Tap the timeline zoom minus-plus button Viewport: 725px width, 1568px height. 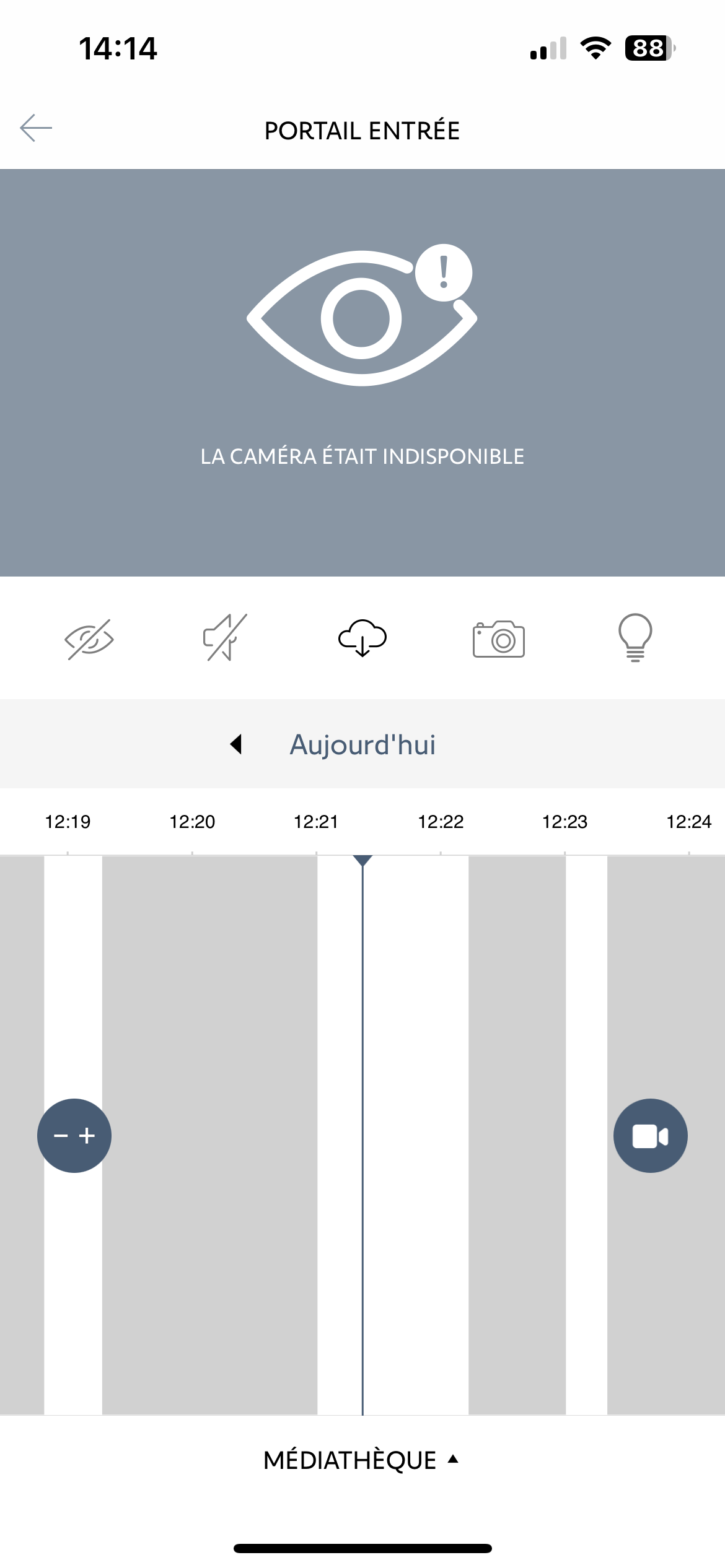click(74, 1136)
